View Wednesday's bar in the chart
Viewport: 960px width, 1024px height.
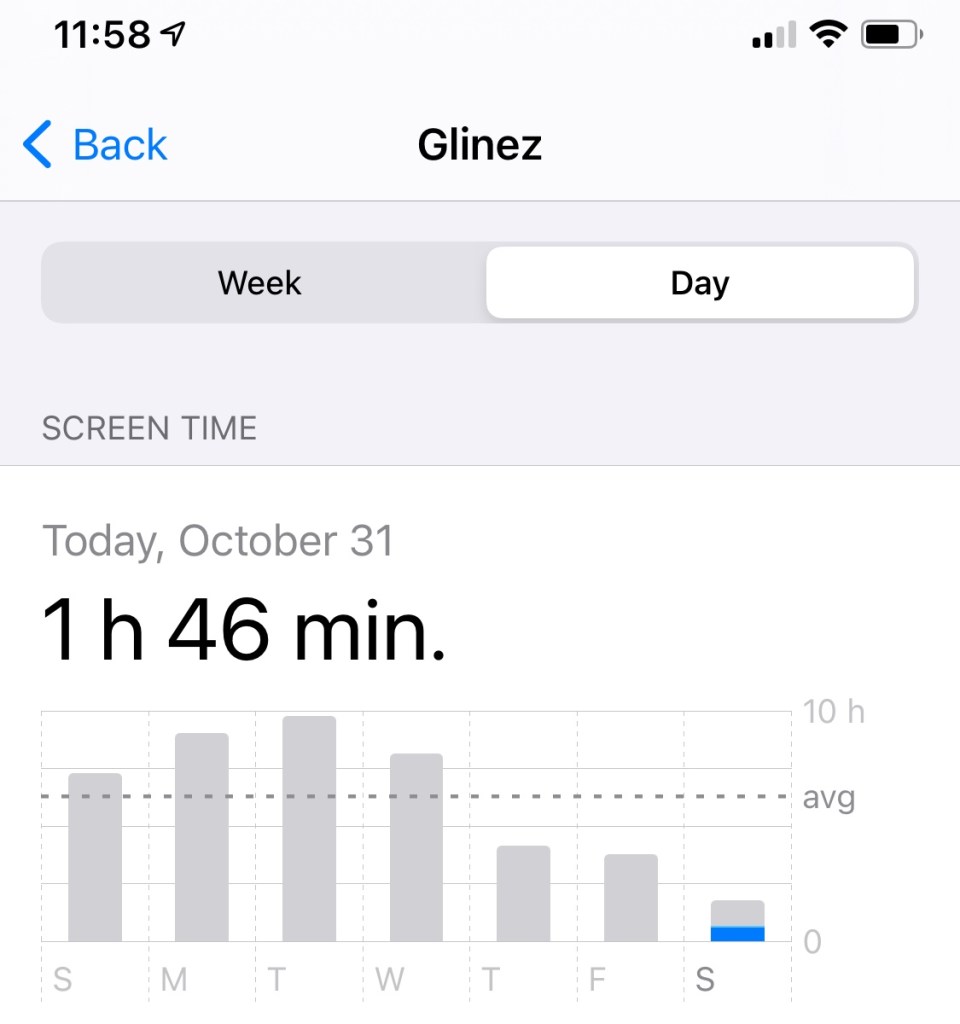(416, 847)
